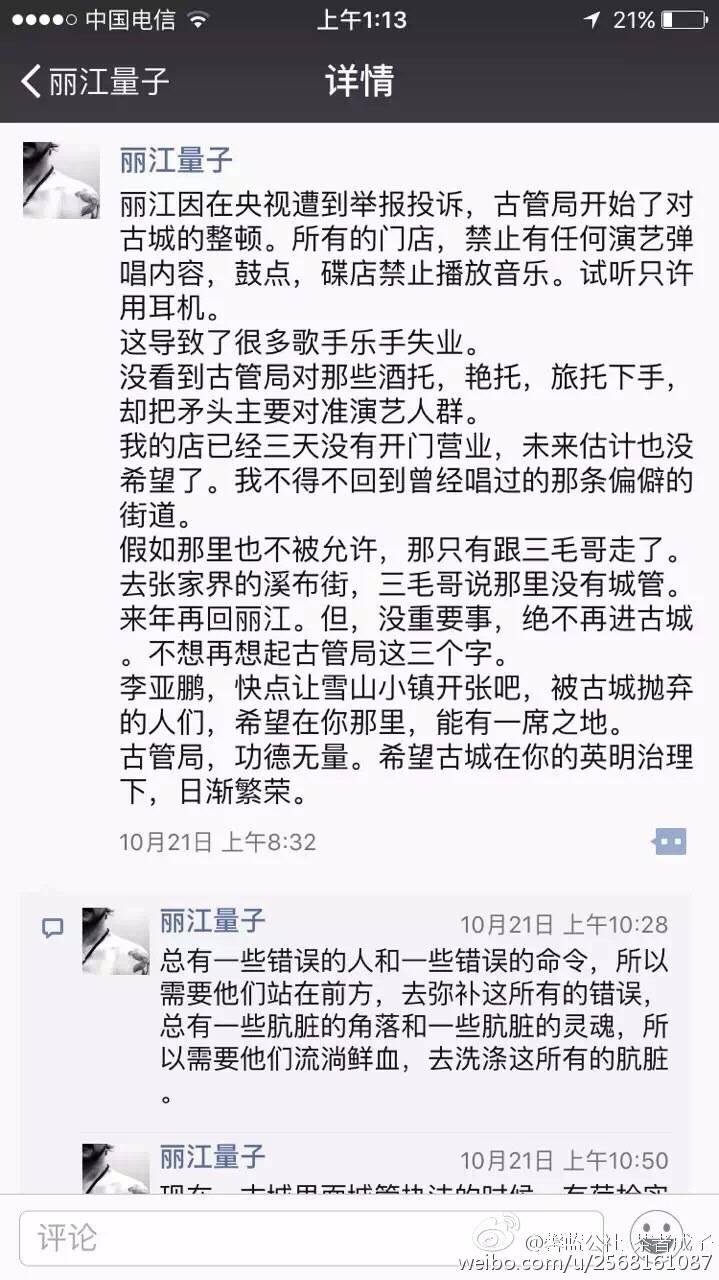Image resolution: width=719 pixels, height=1280 pixels.
Task: Open the avatar on the 10:28 comment
Action: 115,941
